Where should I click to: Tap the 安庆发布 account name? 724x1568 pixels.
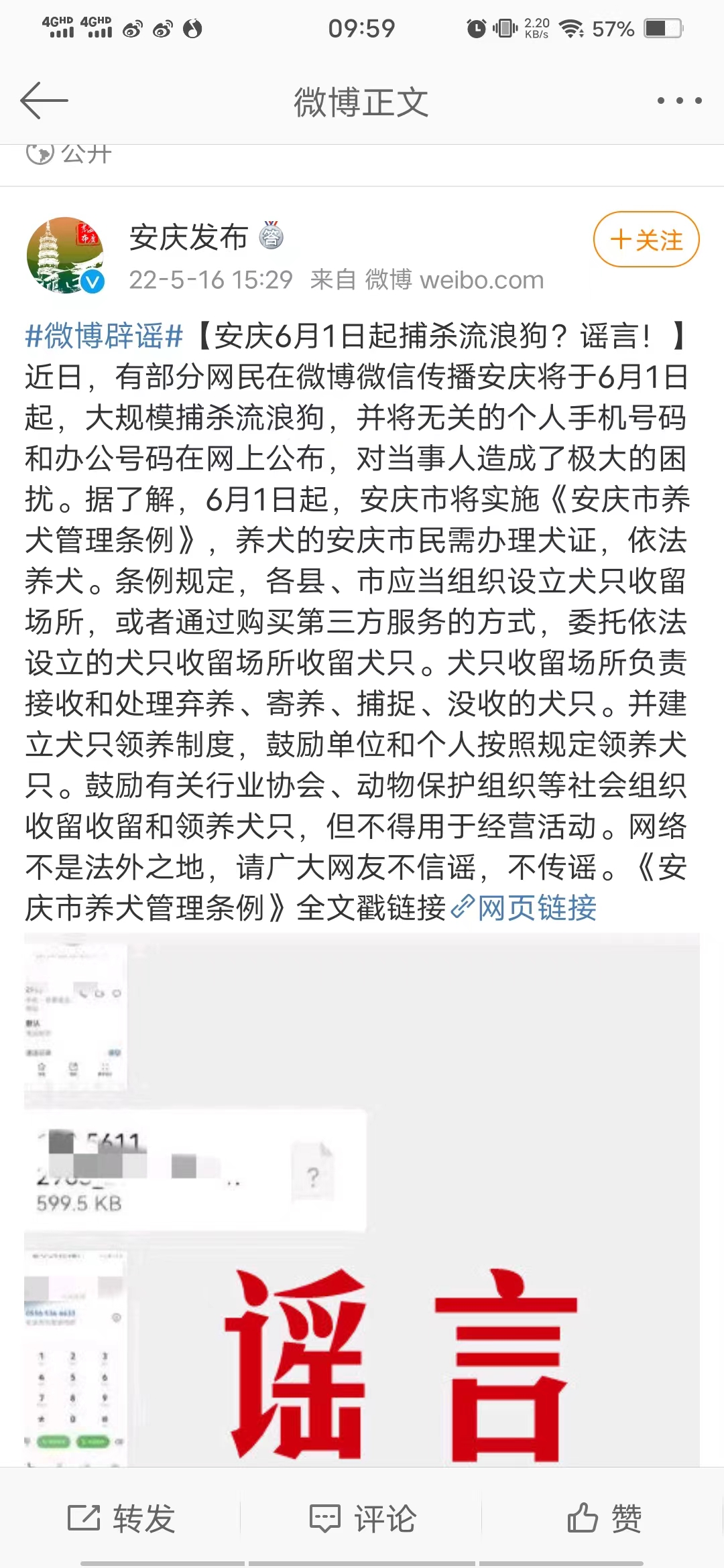(188, 238)
